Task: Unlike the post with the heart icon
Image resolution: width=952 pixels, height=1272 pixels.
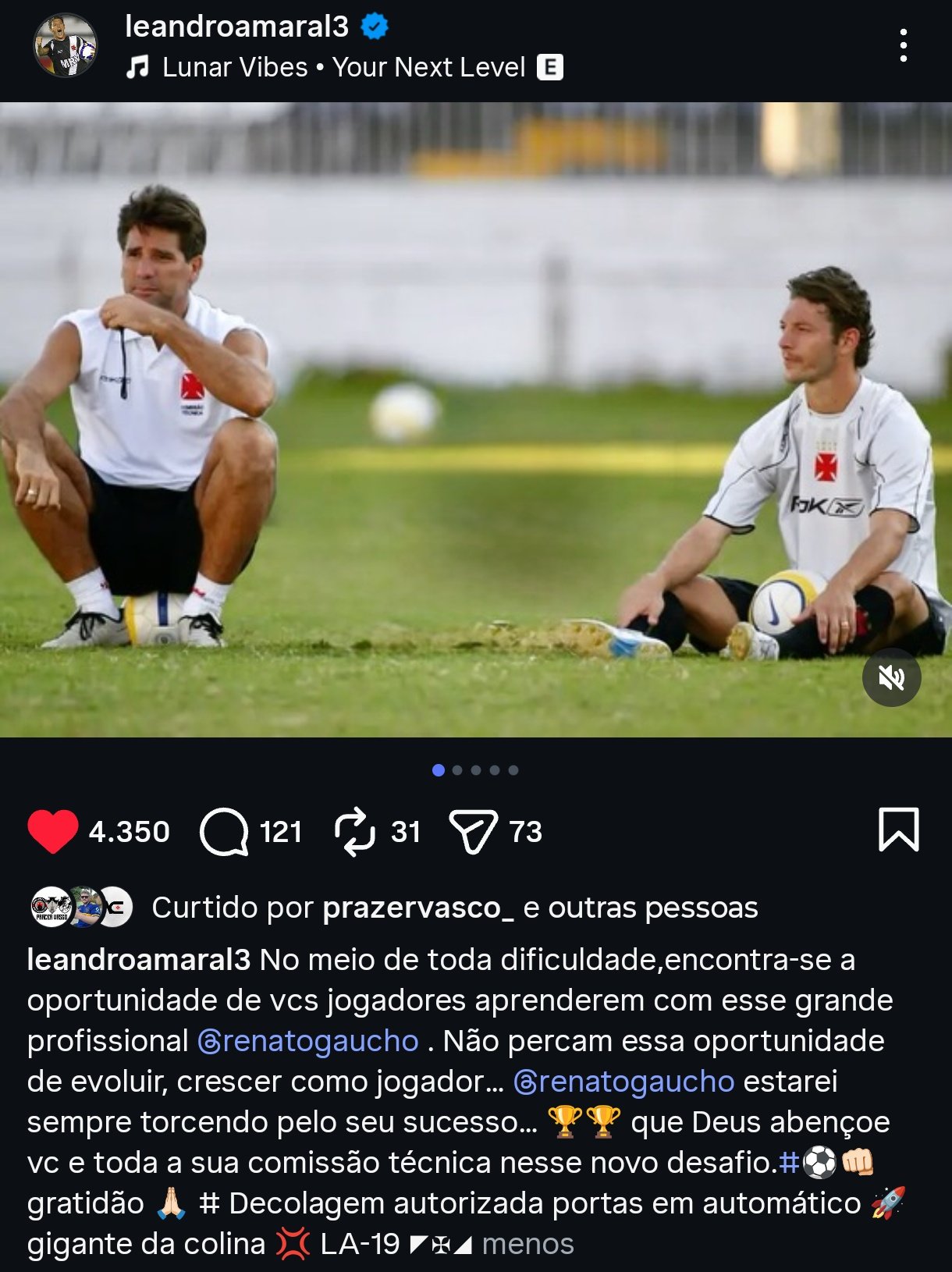Action: click(x=53, y=831)
